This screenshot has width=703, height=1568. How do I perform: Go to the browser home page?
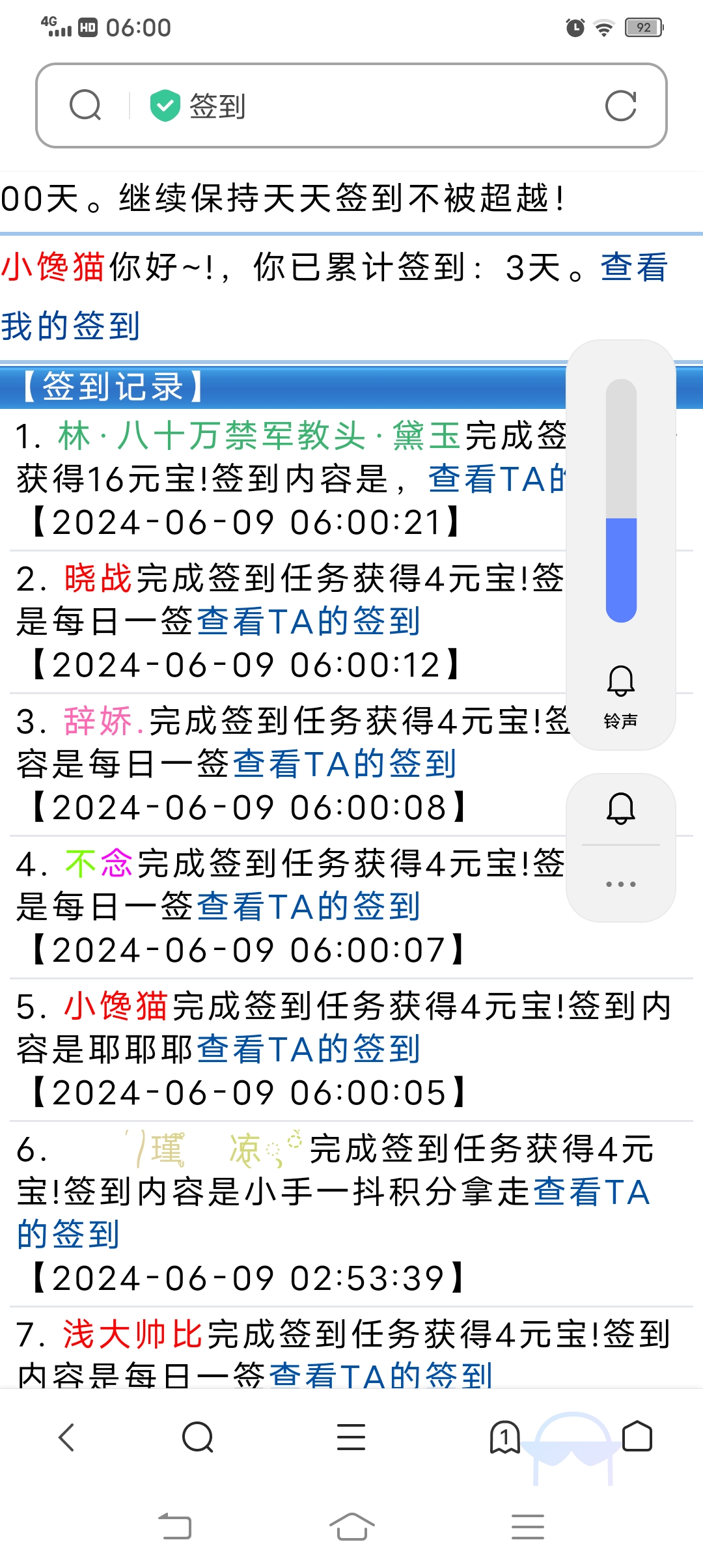(x=637, y=1437)
